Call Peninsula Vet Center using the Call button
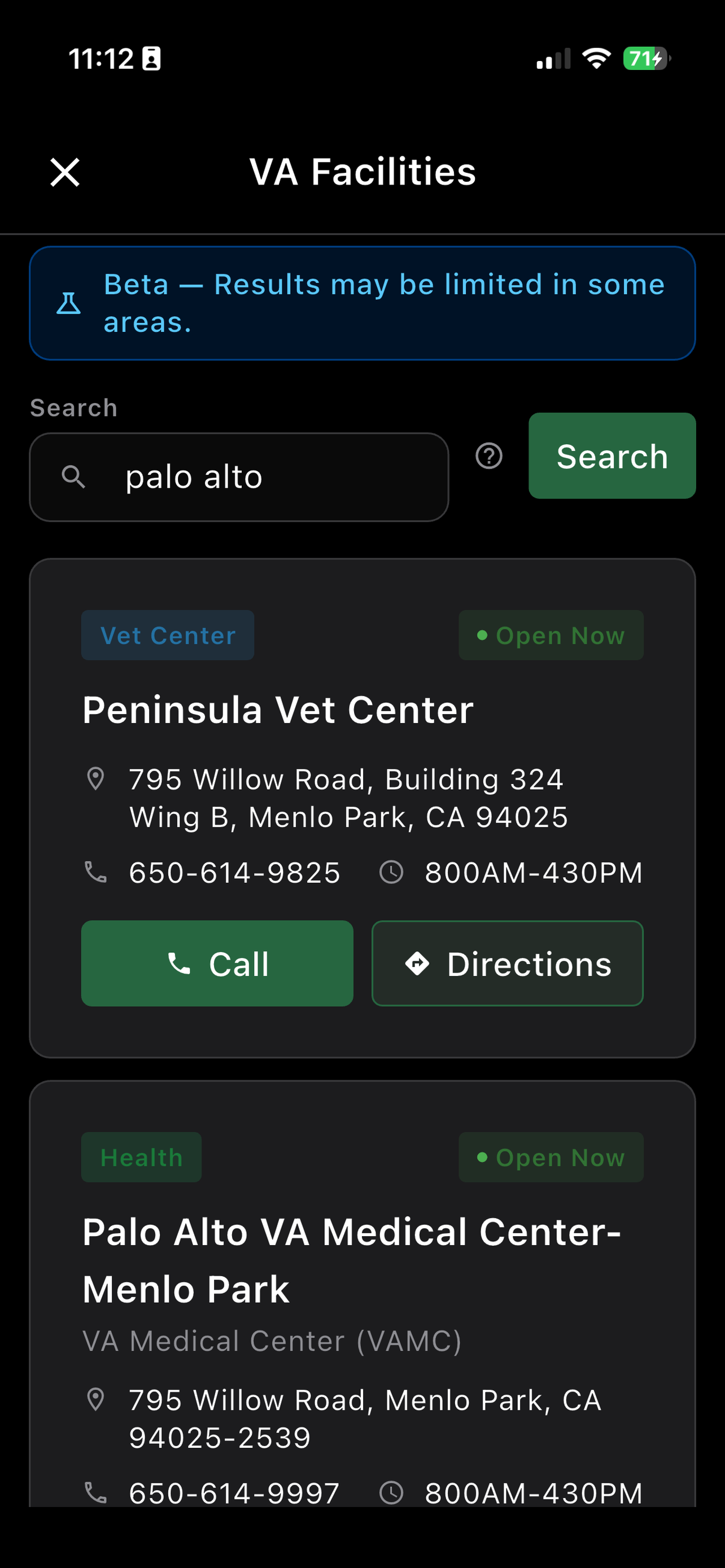This screenshot has width=725, height=1568. 217,963
